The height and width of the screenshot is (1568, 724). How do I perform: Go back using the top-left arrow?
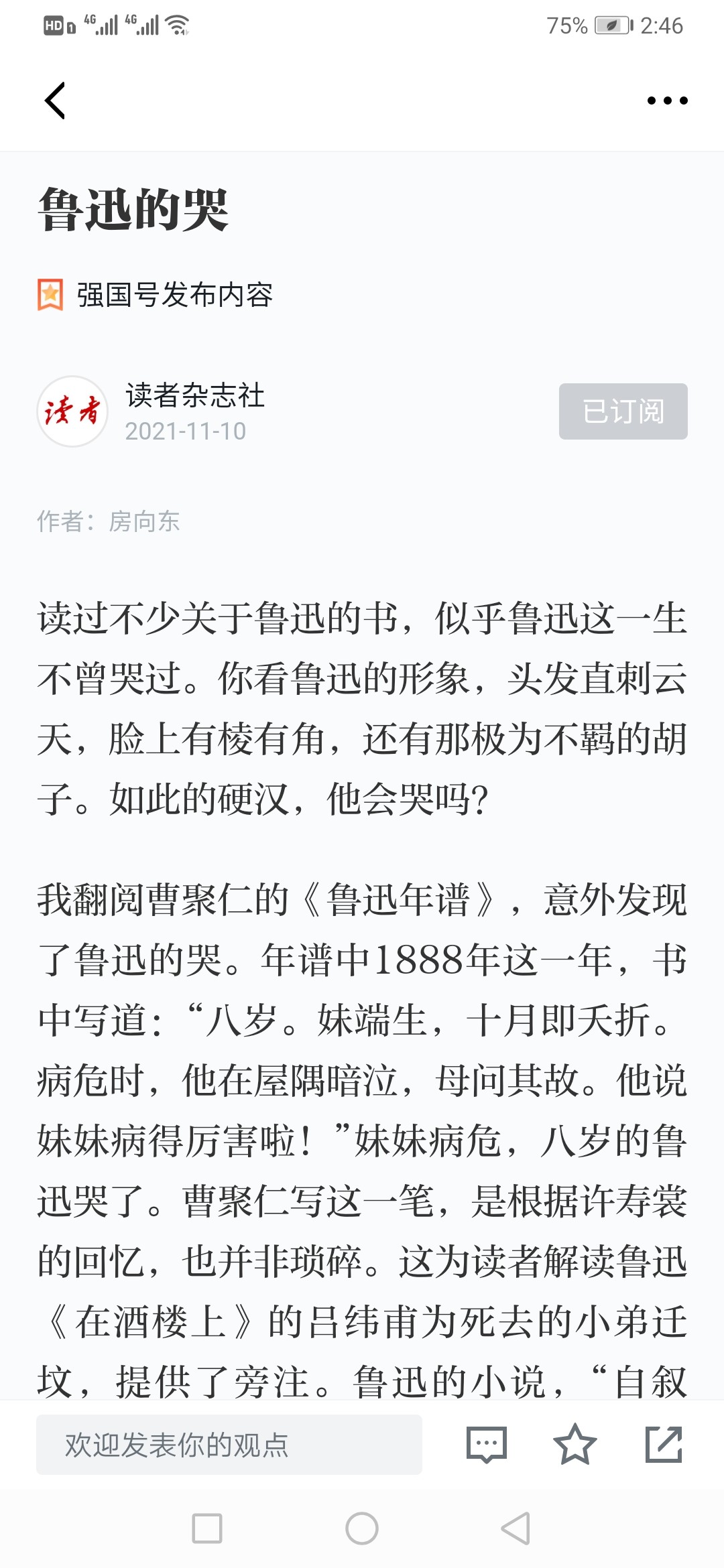[x=55, y=101]
